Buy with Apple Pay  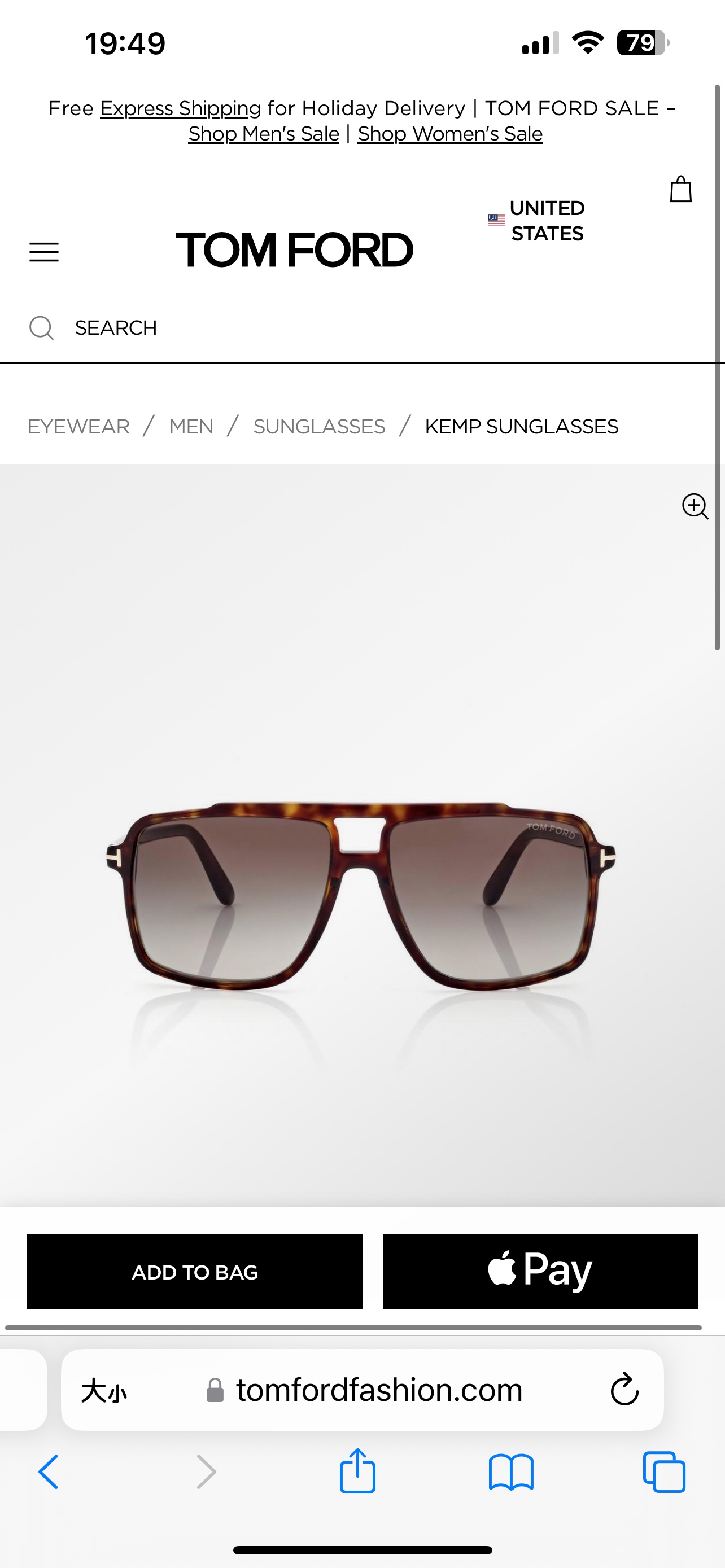[540, 1272]
